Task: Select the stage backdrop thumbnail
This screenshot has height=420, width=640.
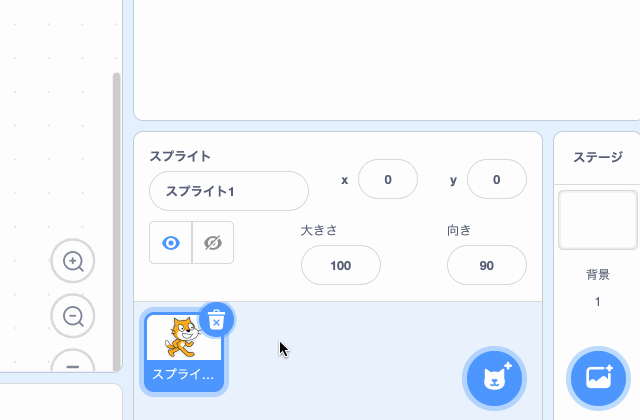Action: pyautogui.click(x=597, y=220)
